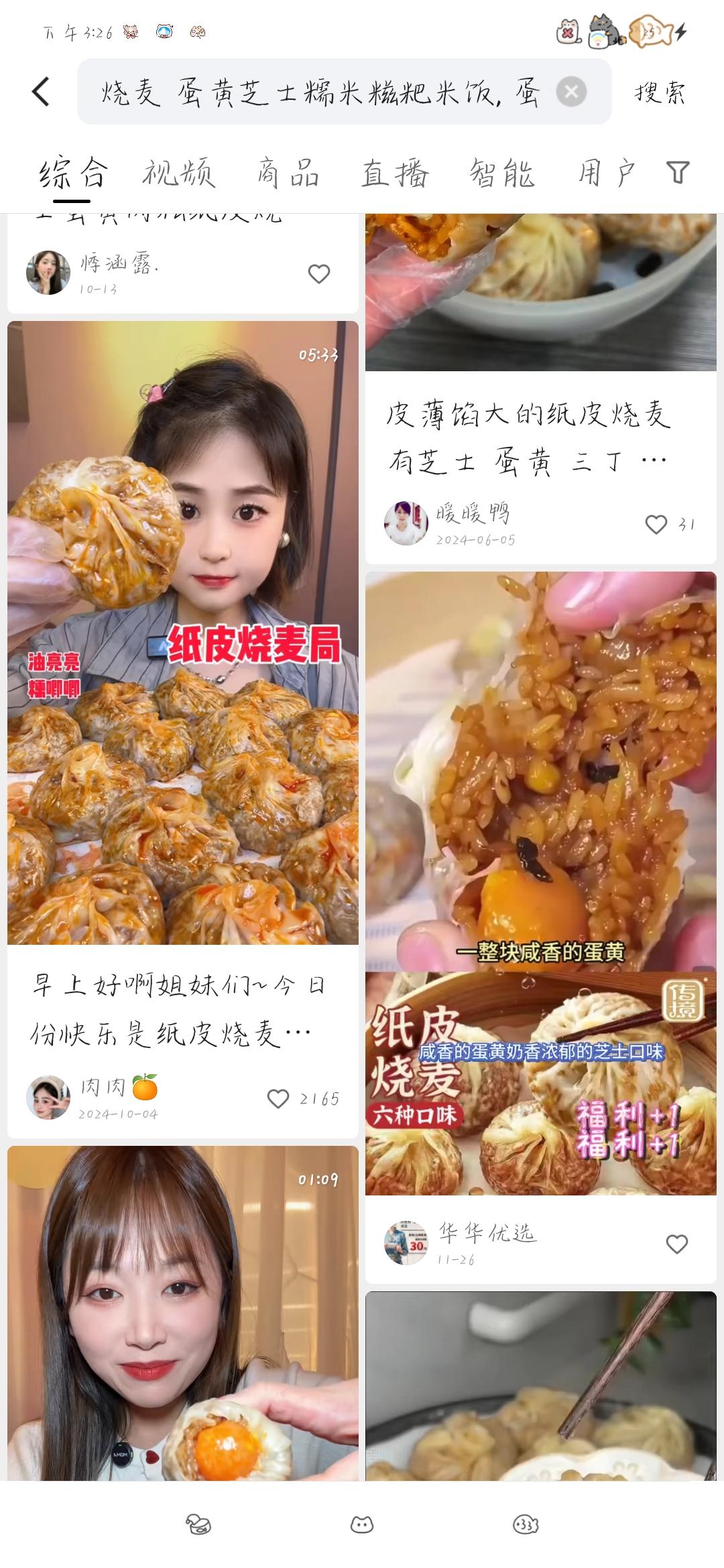The image size is (724, 1568).
Task: Open the 纸皮烧麦六种口味 post by 华华优选
Action: click(540, 885)
